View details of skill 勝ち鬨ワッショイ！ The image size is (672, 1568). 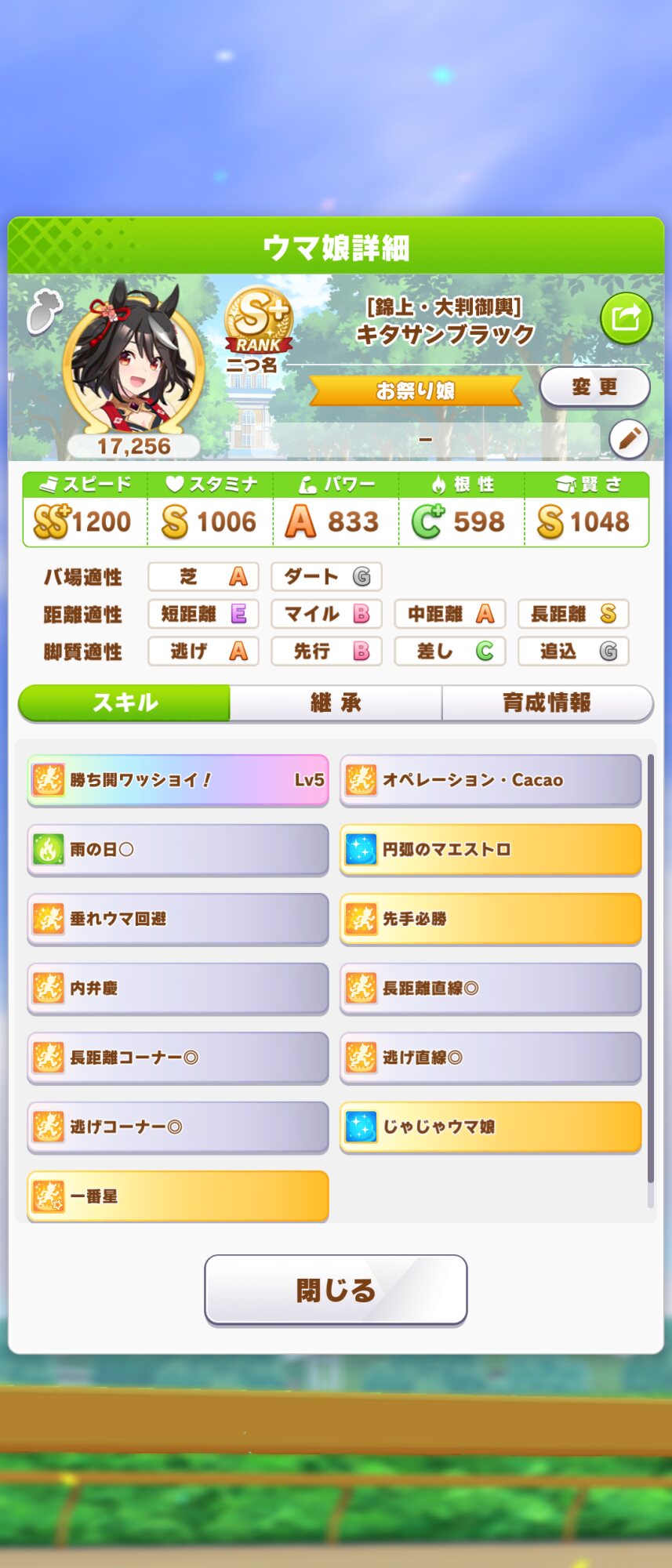pyautogui.click(x=178, y=780)
